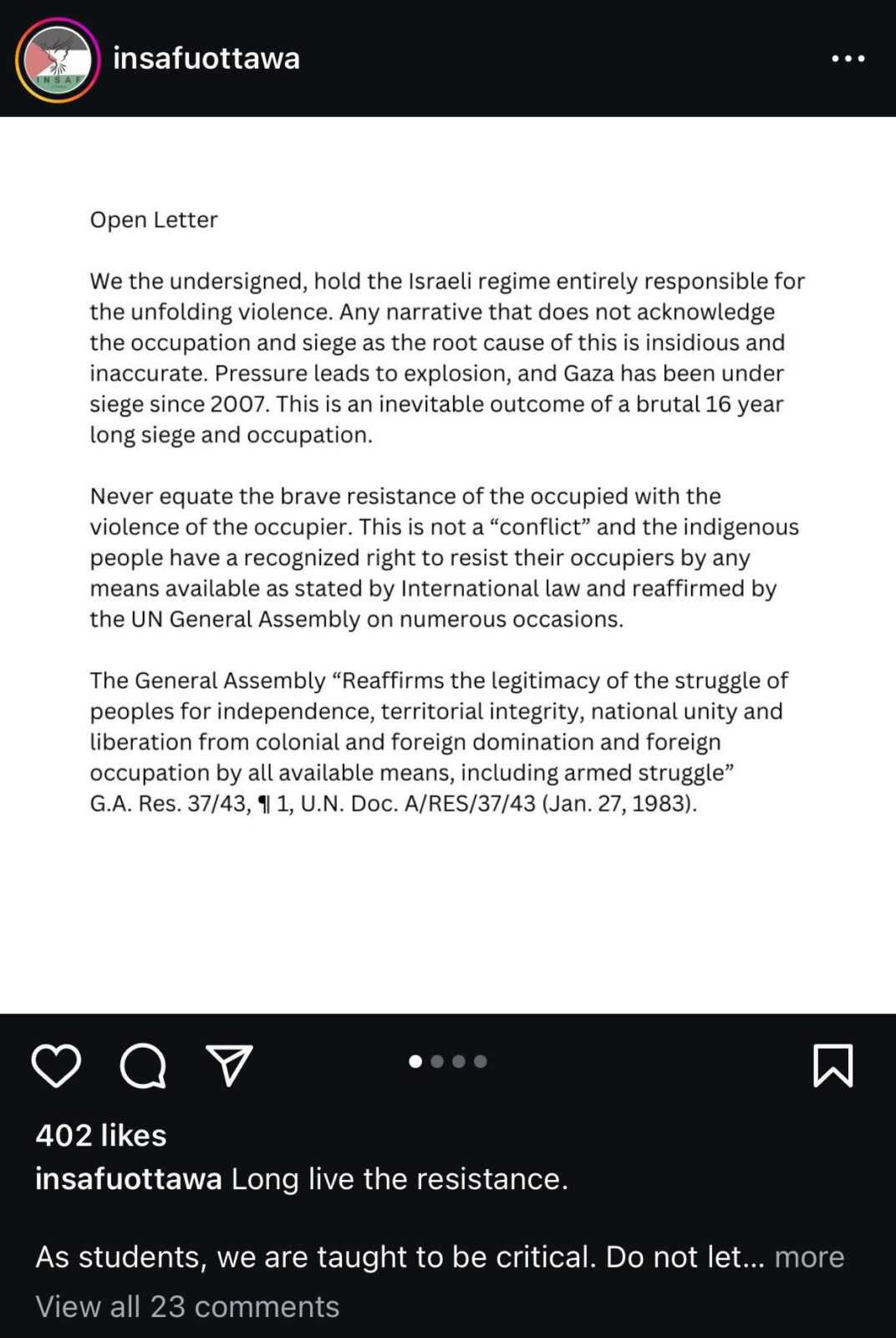View who liked via 402 likes
This screenshot has height=1338, width=896.
pos(101,1135)
